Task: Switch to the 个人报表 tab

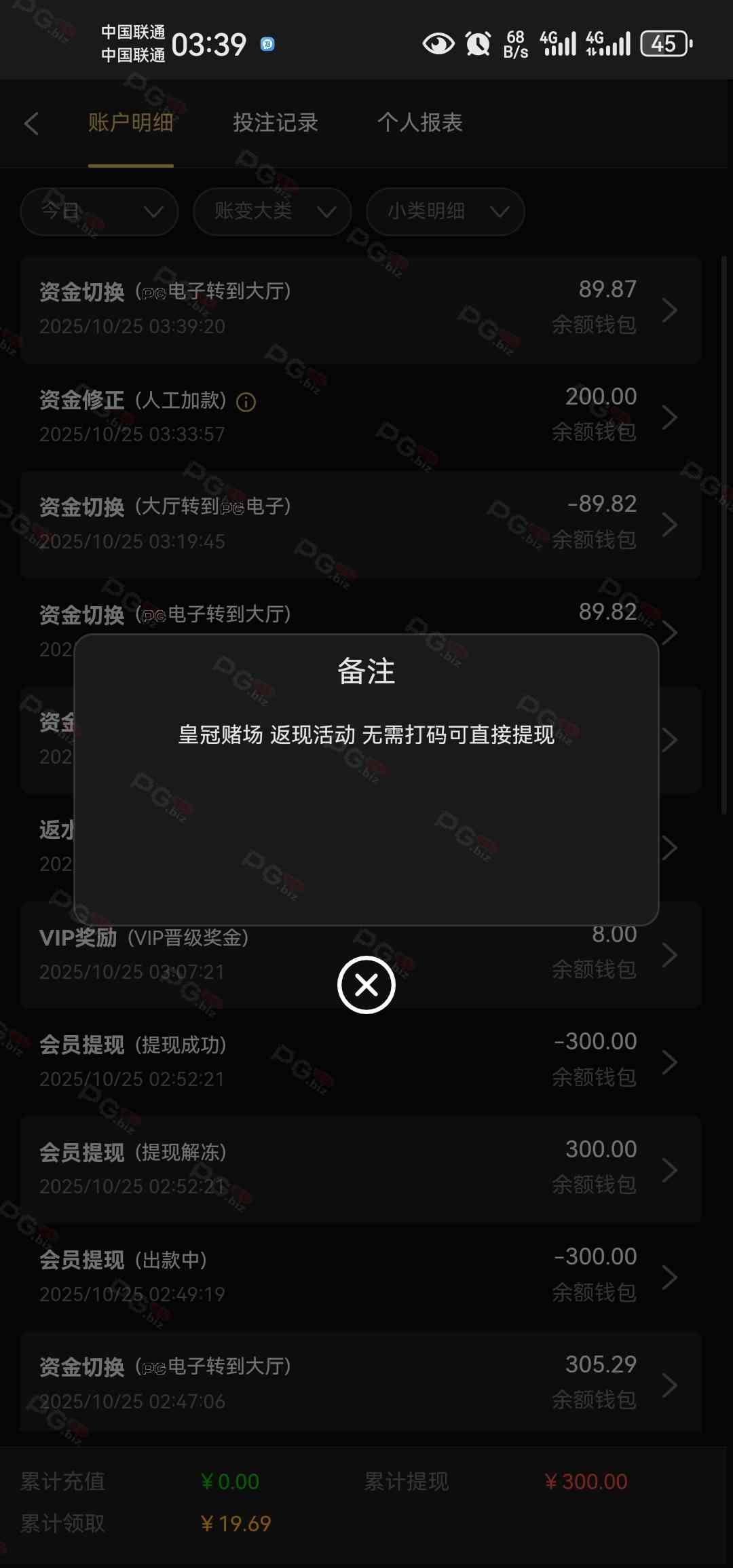Action: [x=419, y=123]
